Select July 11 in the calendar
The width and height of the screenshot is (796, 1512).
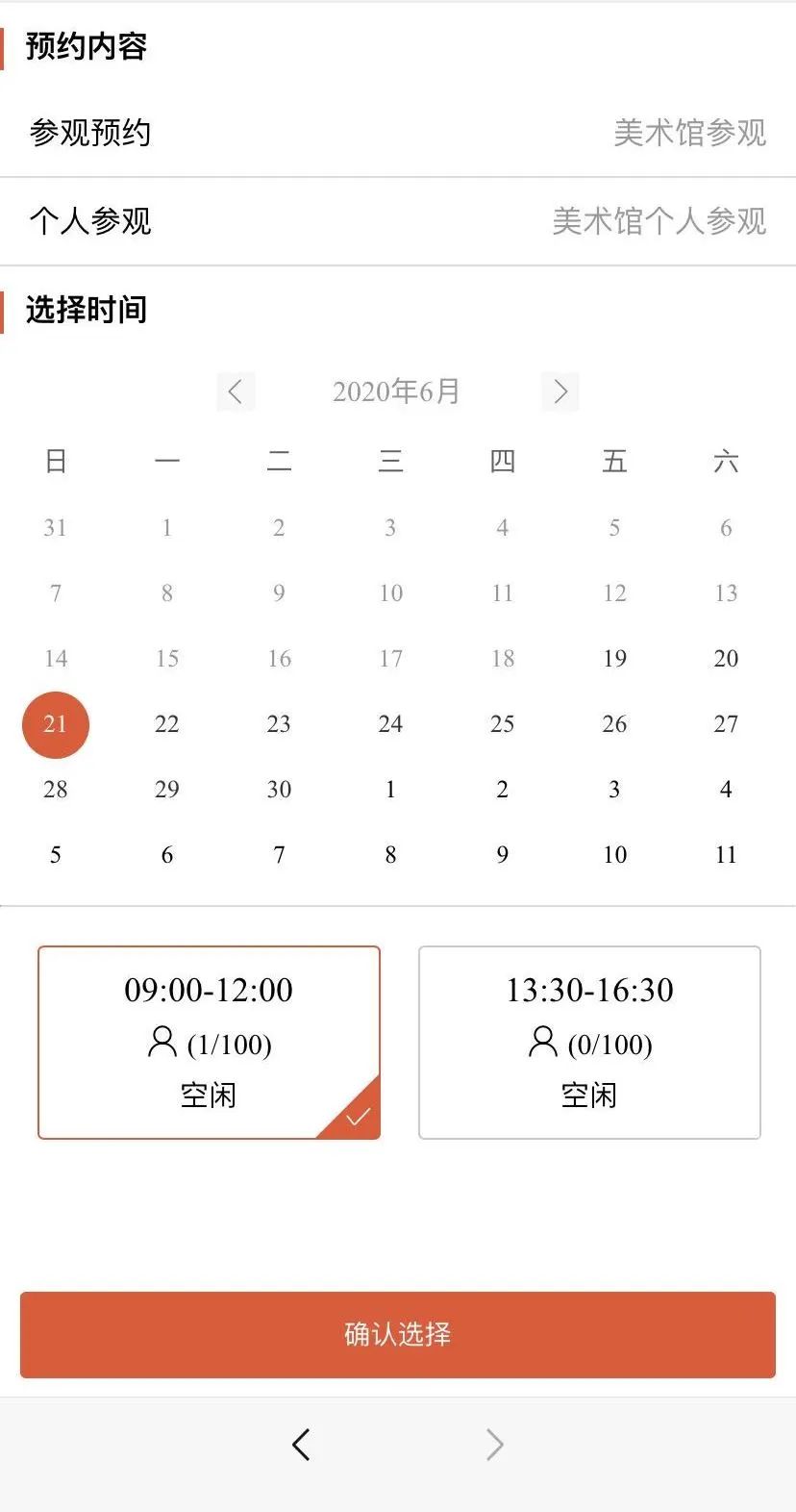(726, 854)
